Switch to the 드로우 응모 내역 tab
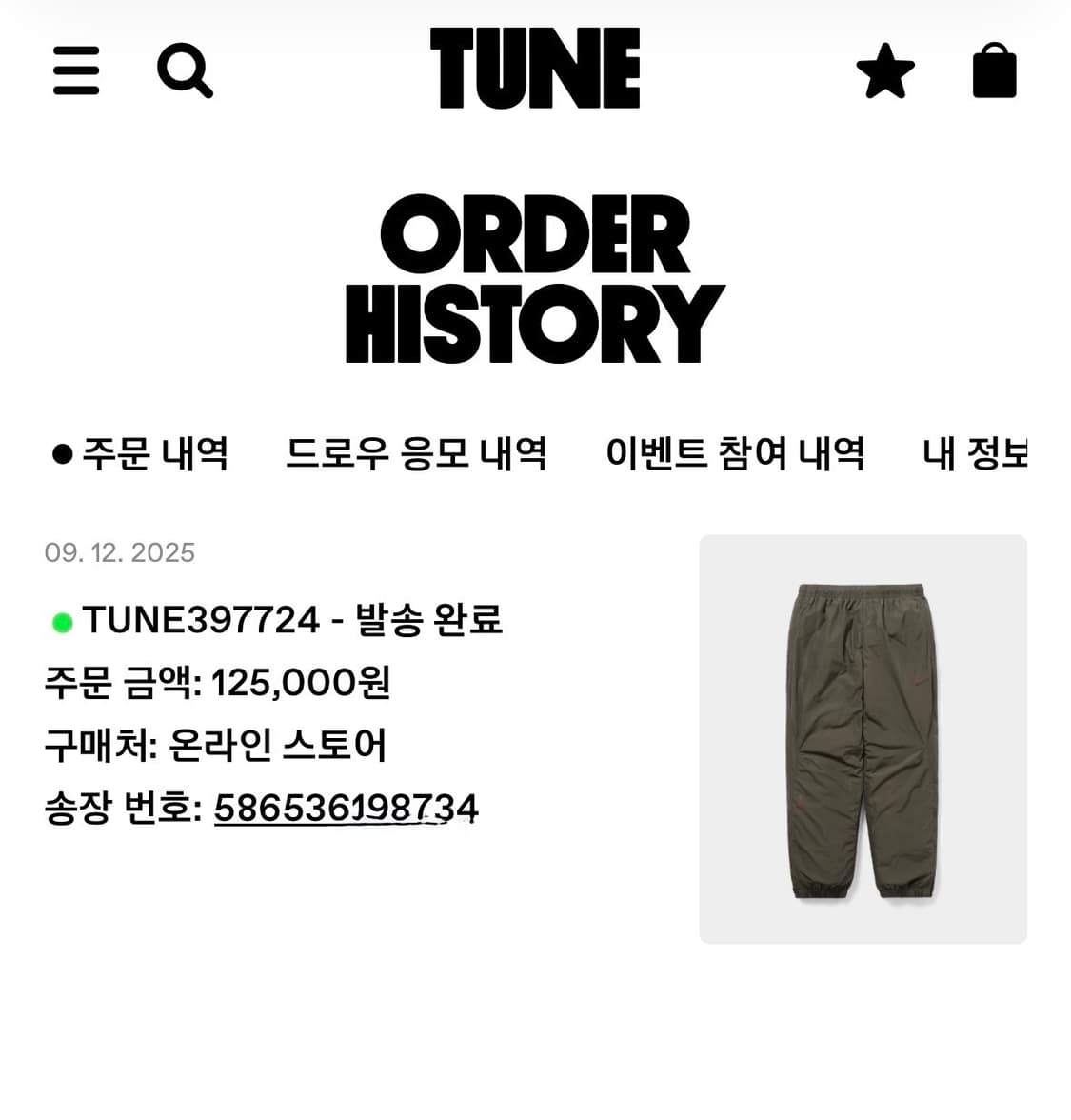This screenshot has height=1120, width=1071. point(419,455)
